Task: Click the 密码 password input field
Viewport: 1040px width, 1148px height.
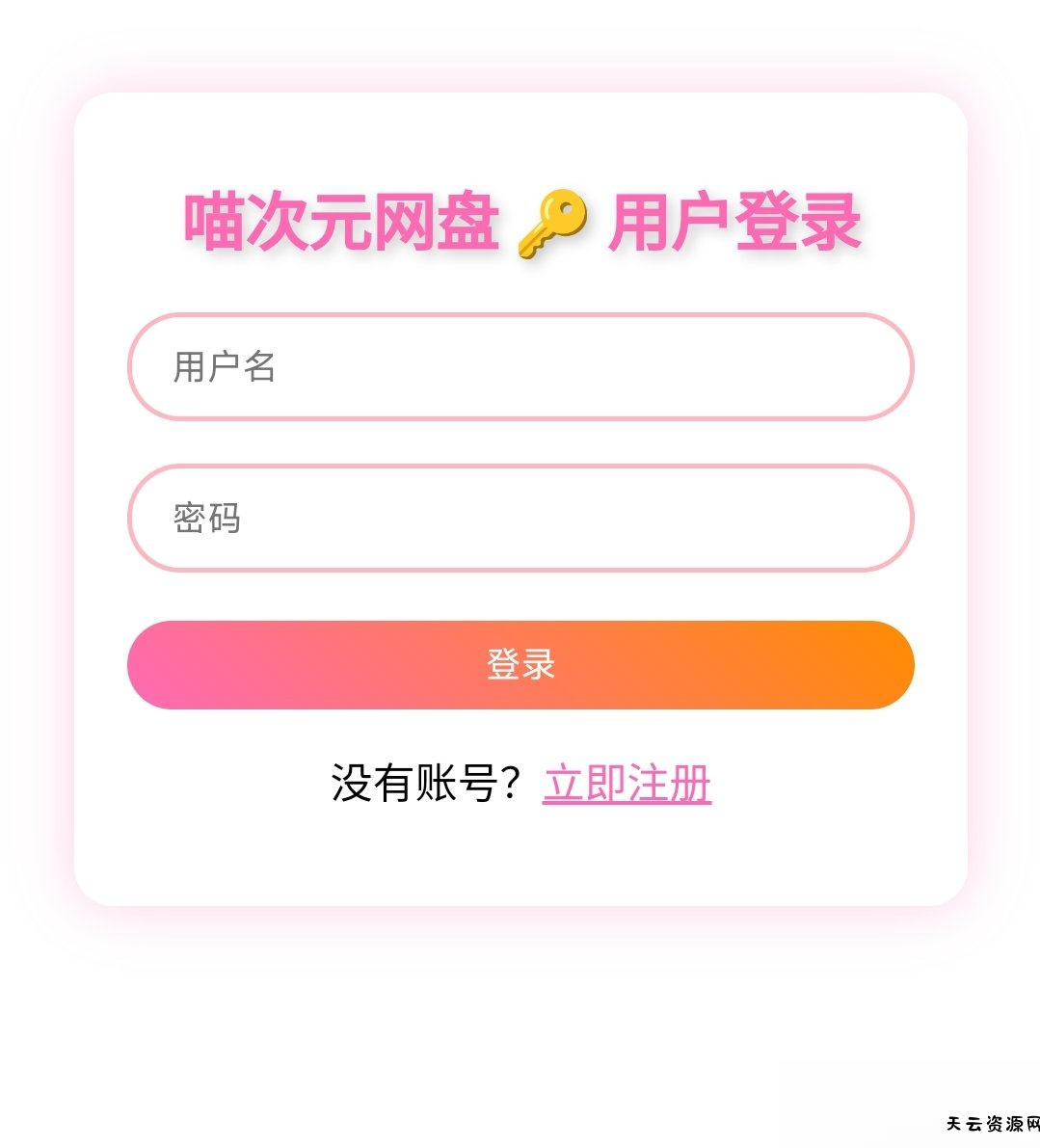Action: click(x=520, y=519)
